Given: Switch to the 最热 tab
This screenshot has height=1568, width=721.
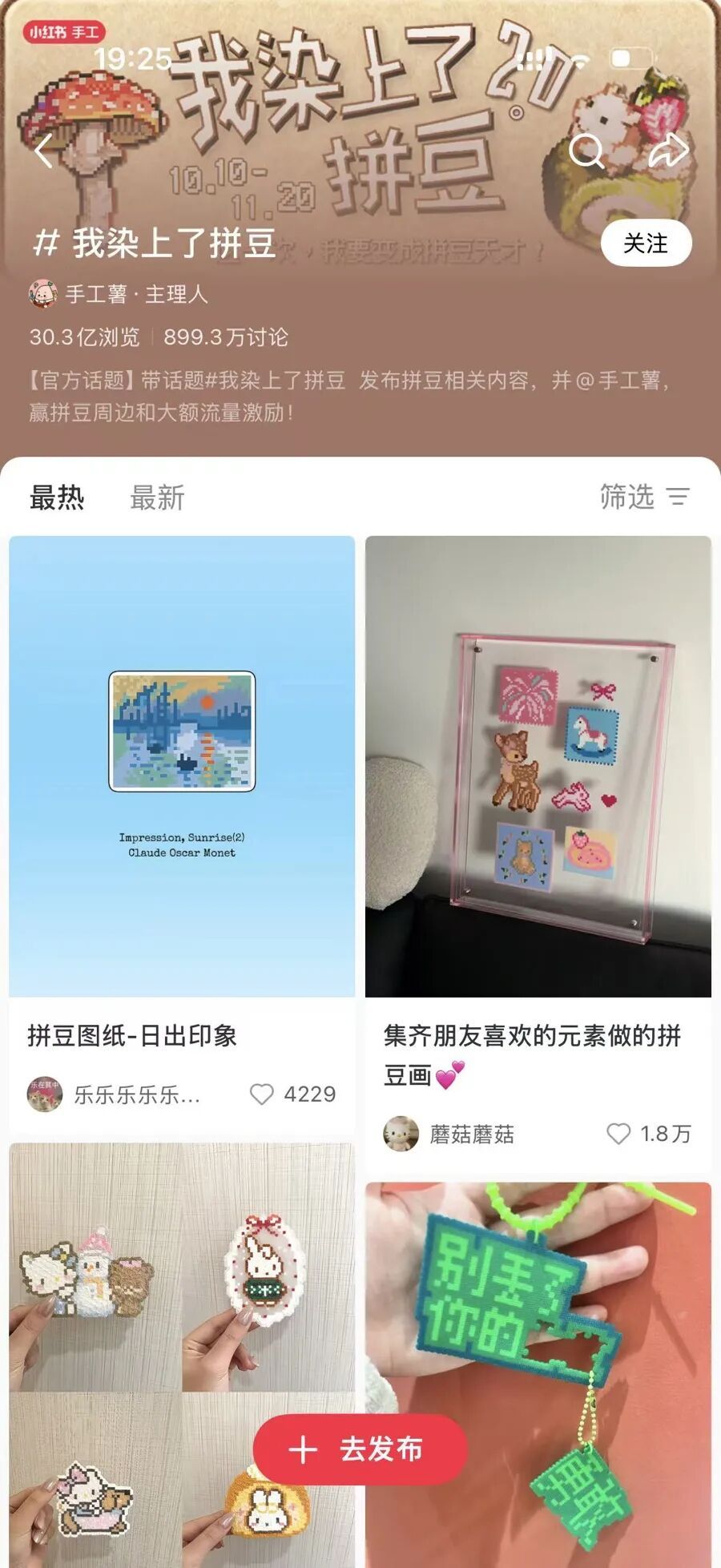Looking at the screenshot, I should click(x=57, y=498).
